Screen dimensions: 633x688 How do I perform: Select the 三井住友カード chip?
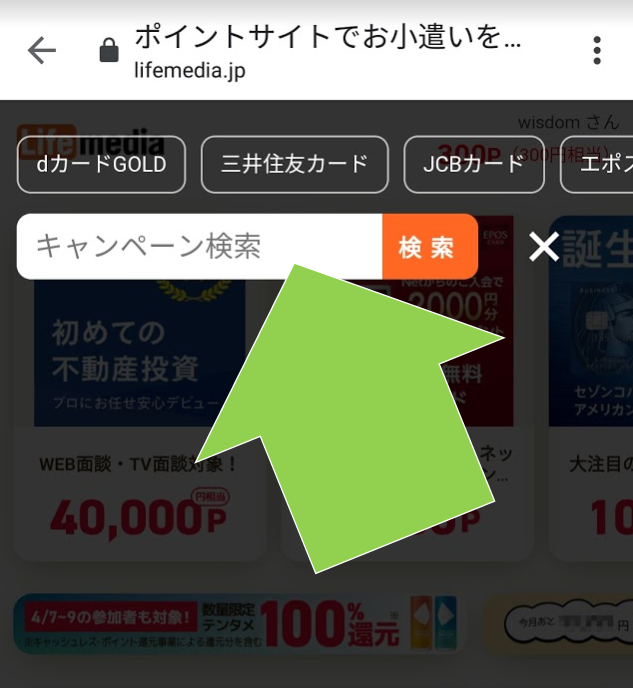tap(294, 164)
